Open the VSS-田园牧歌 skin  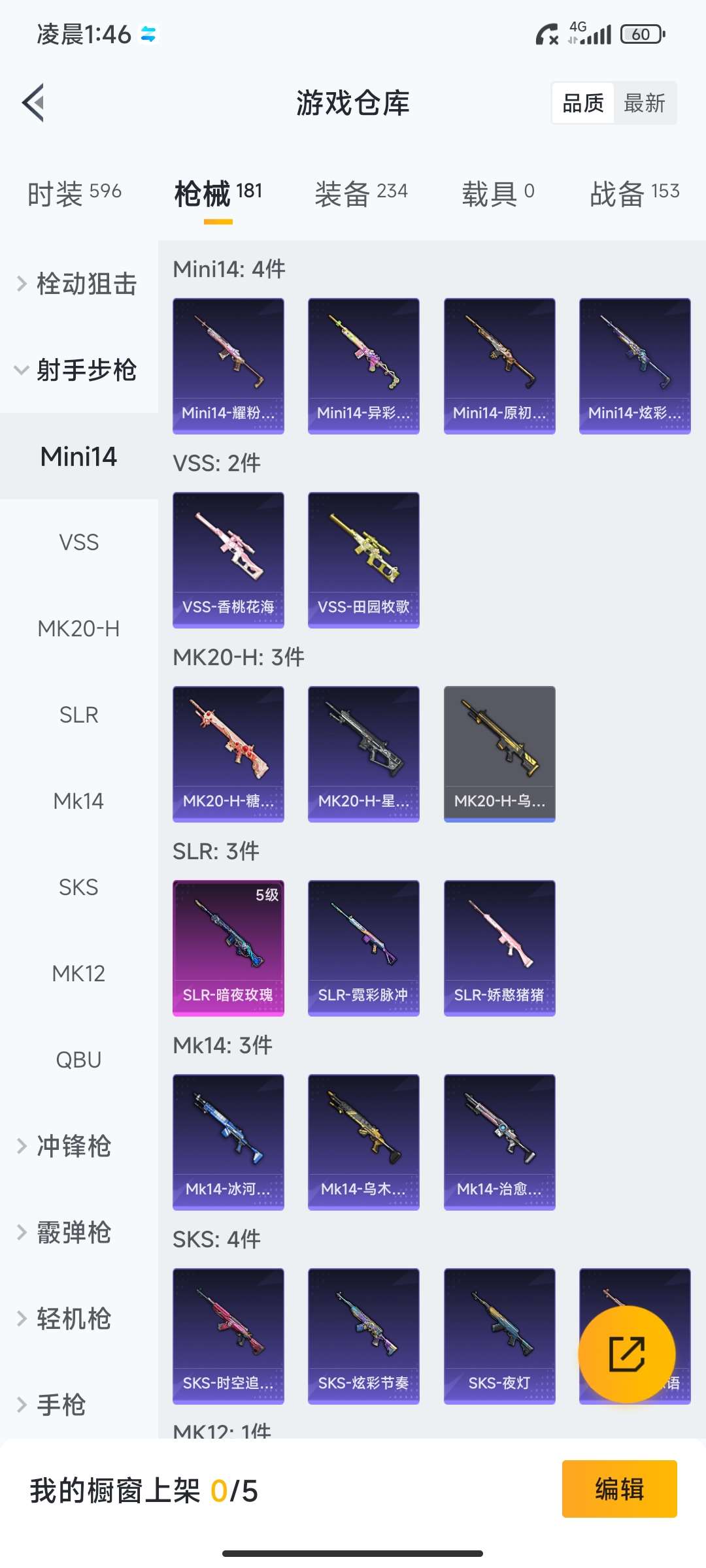pyautogui.click(x=363, y=560)
